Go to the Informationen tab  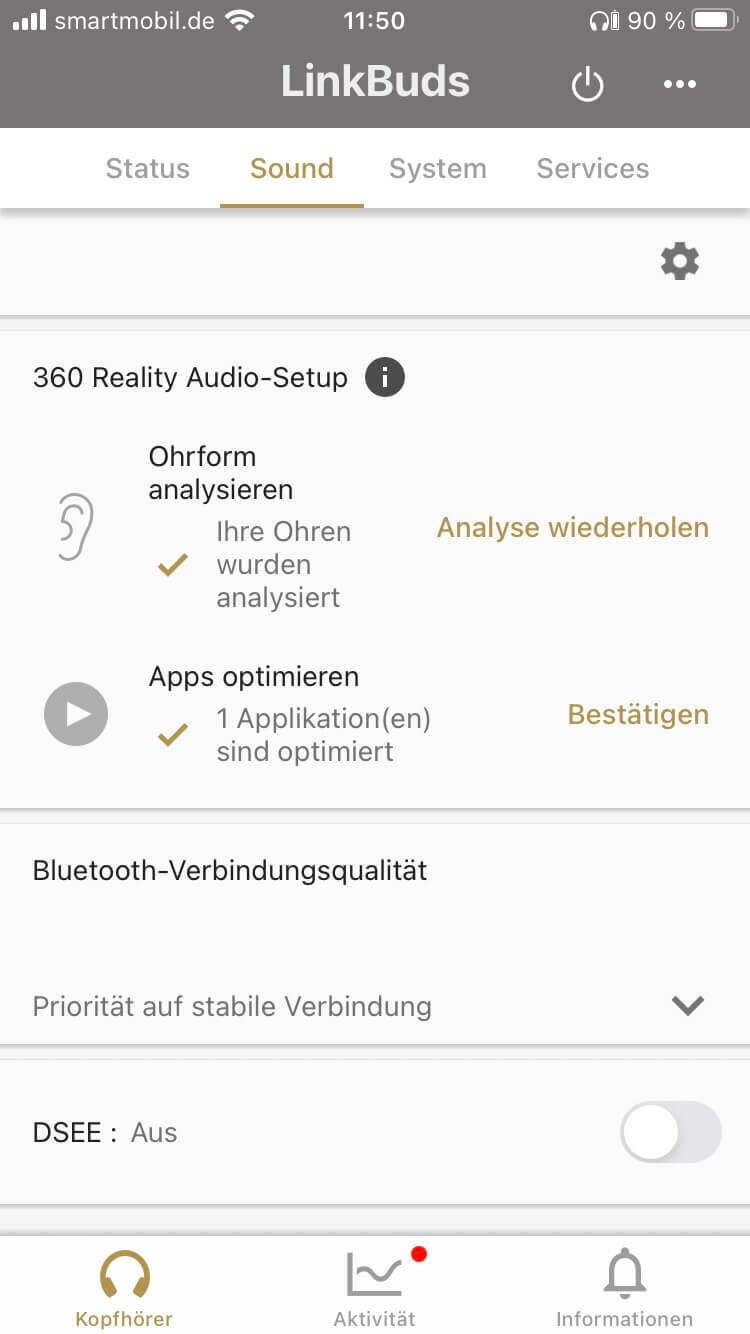tap(624, 1290)
